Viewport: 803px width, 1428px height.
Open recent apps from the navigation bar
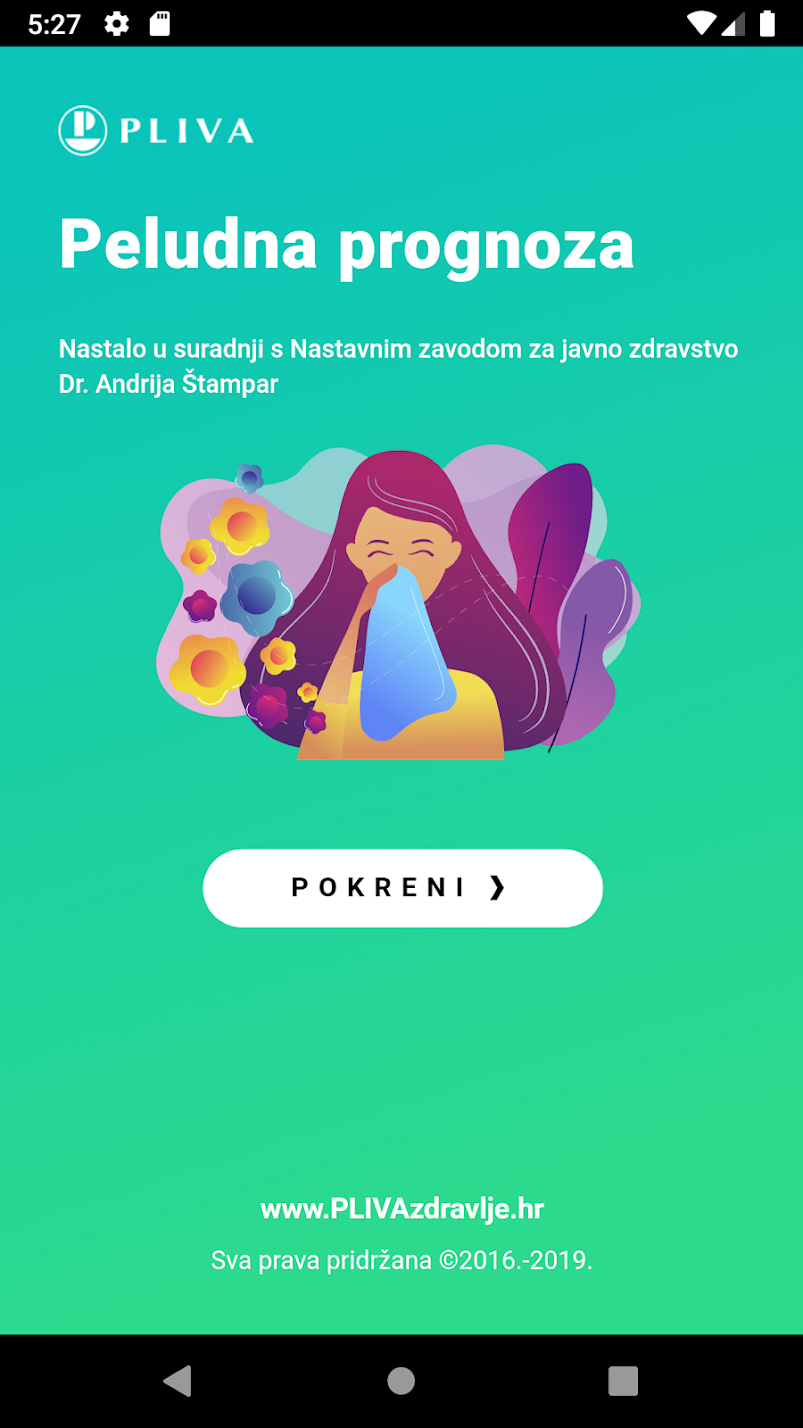tap(623, 1381)
